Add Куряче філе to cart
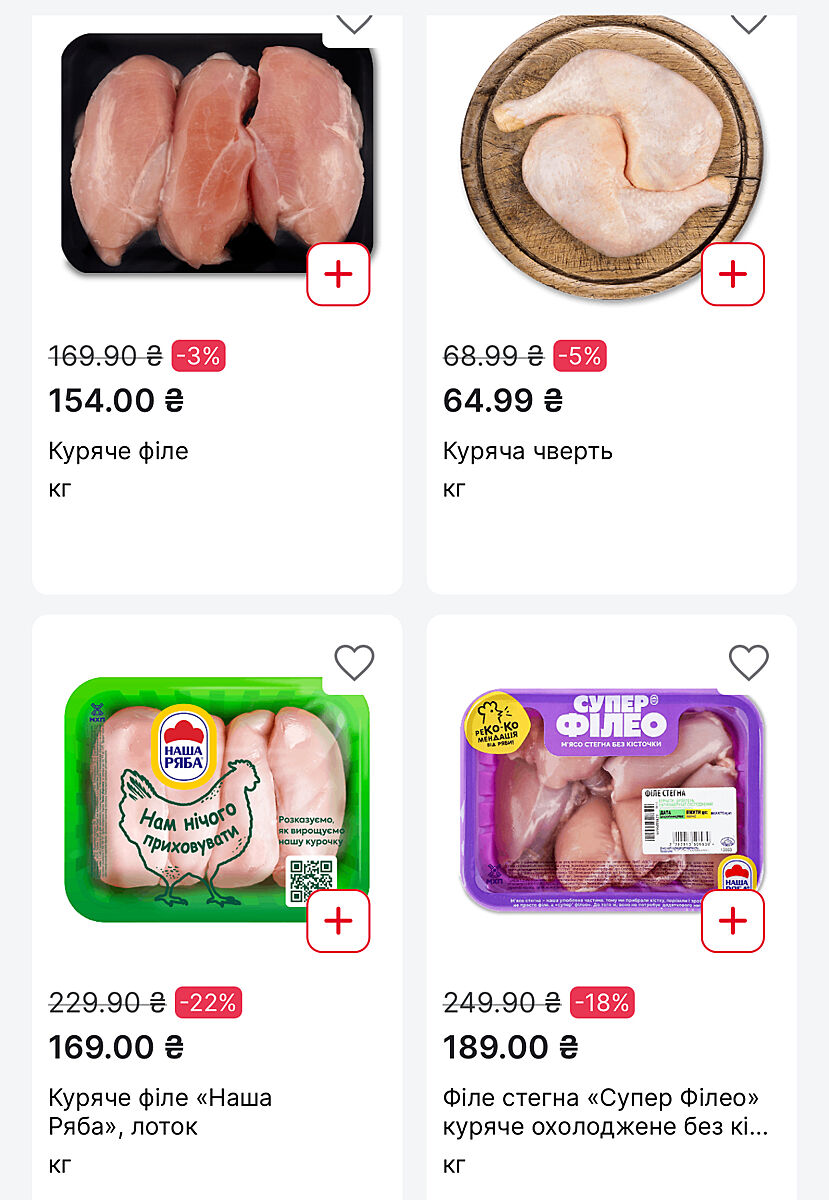 pyautogui.click(x=338, y=274)
